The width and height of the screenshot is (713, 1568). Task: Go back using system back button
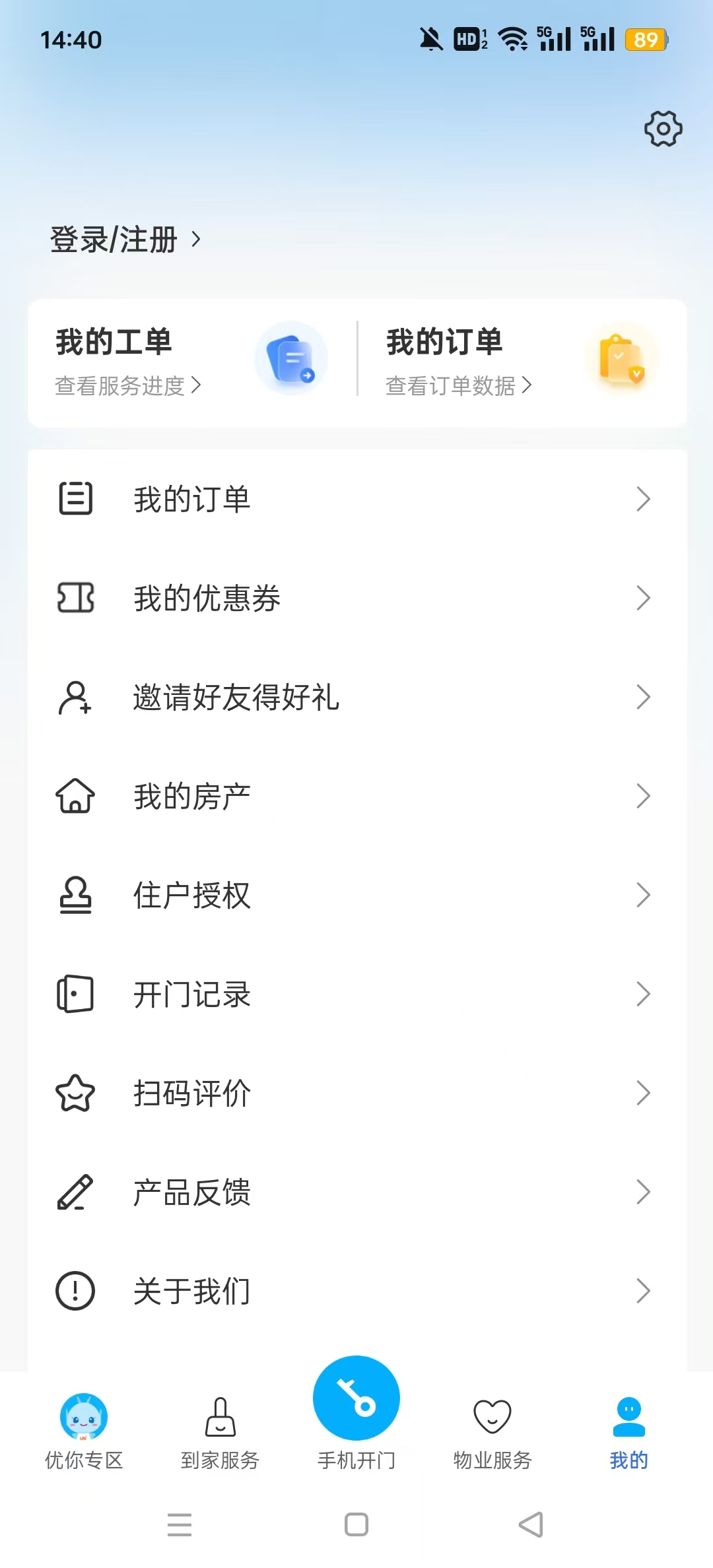click(531, 1524)
